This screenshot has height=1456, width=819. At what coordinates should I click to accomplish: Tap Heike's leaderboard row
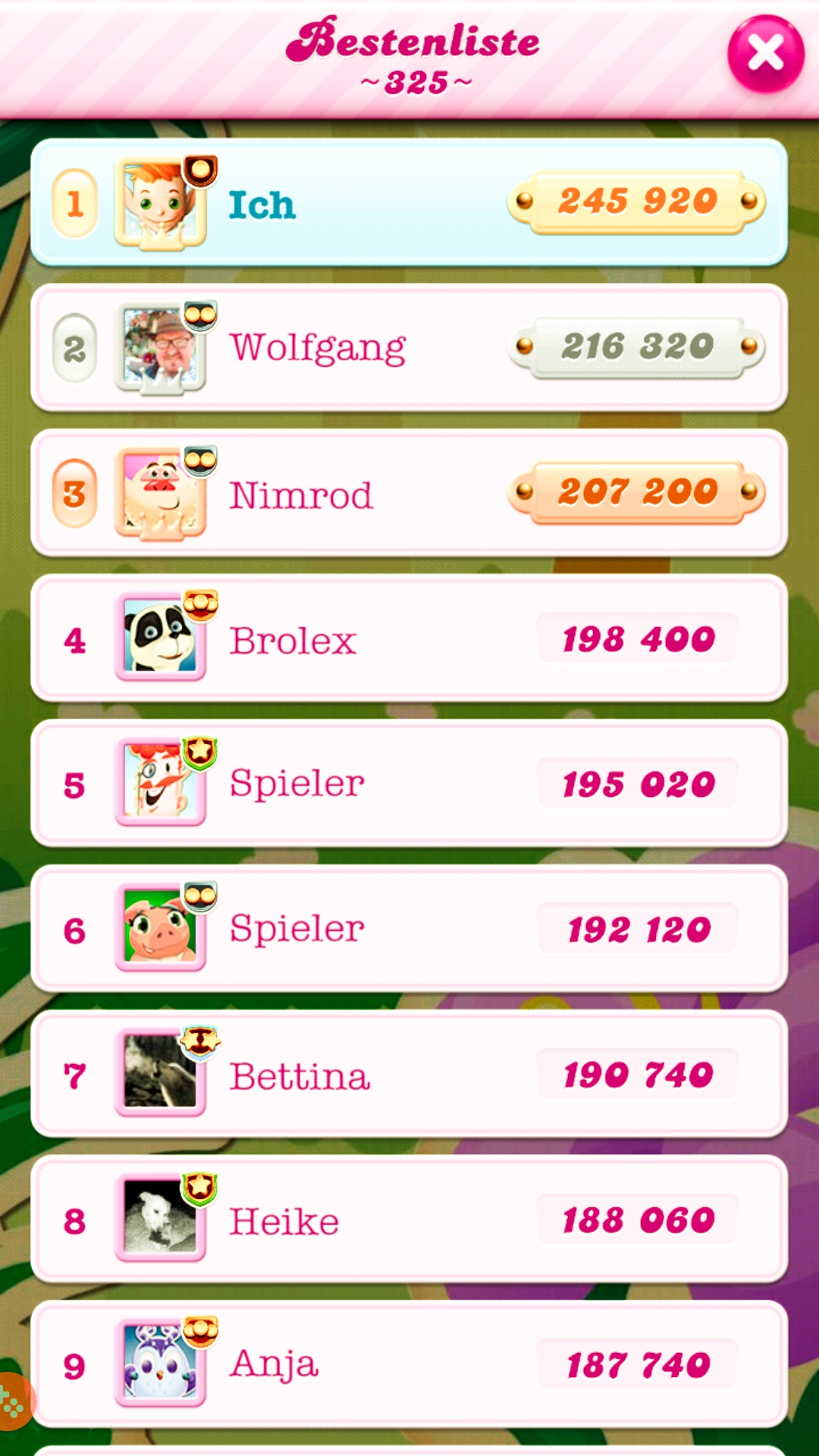(409, 1220)
